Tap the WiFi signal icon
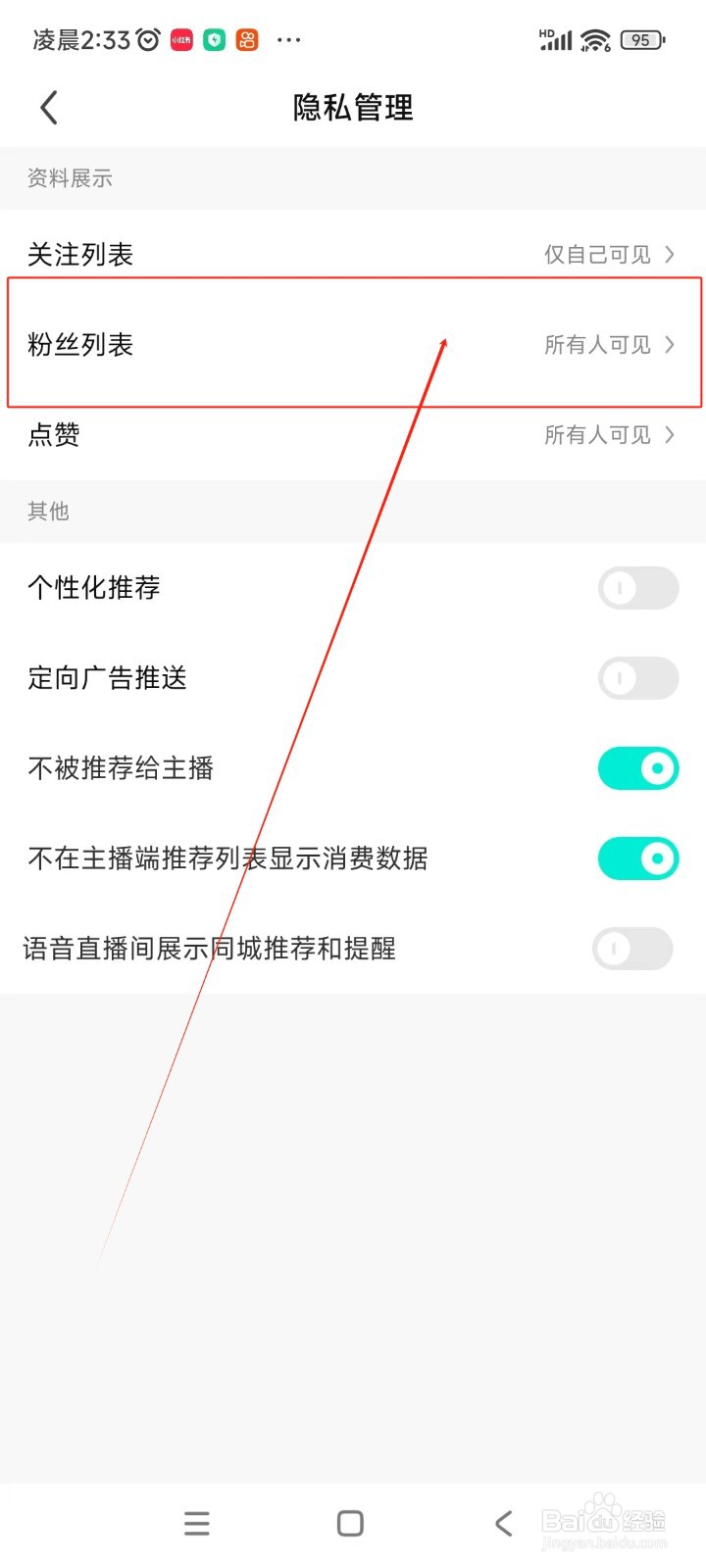Screen dimensions: 706x1568 (595, 39)
